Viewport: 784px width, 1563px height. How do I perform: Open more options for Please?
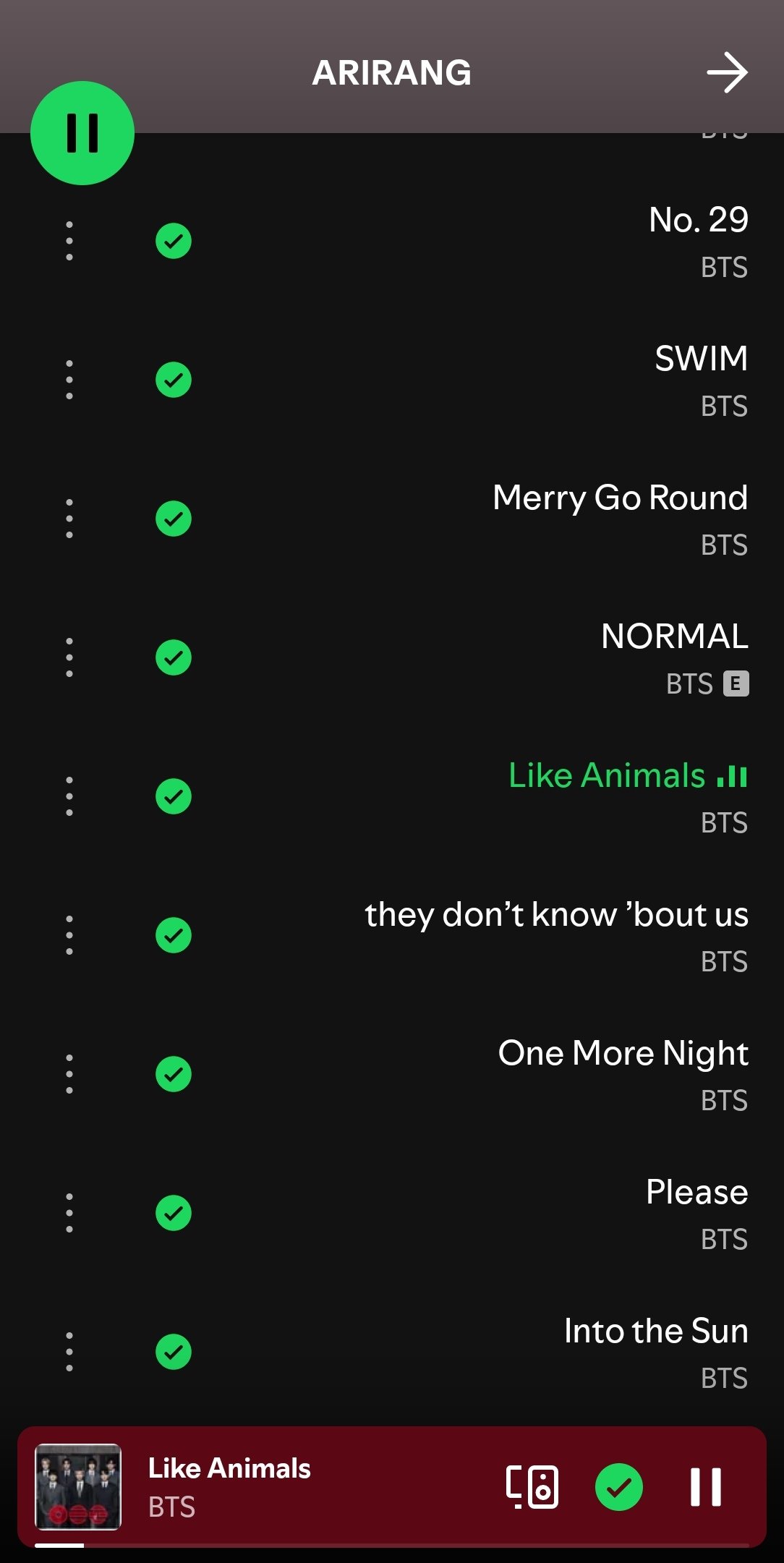(x=69, y=1213)
